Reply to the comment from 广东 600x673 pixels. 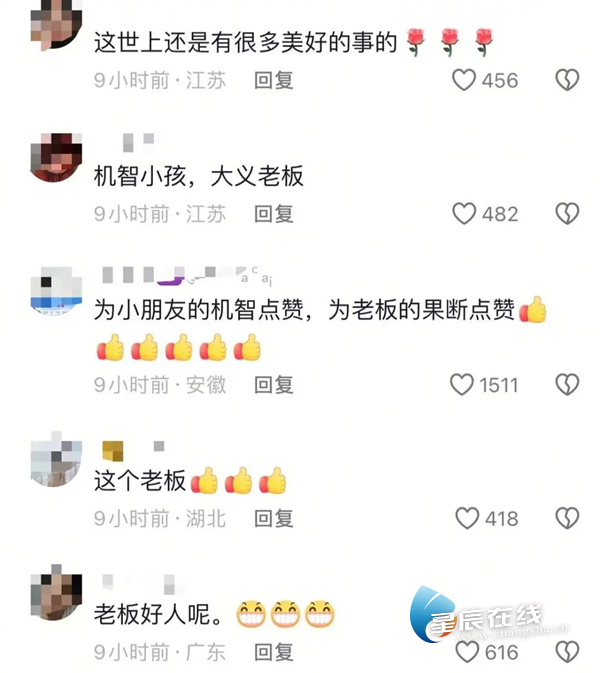[x=273, y=652]
